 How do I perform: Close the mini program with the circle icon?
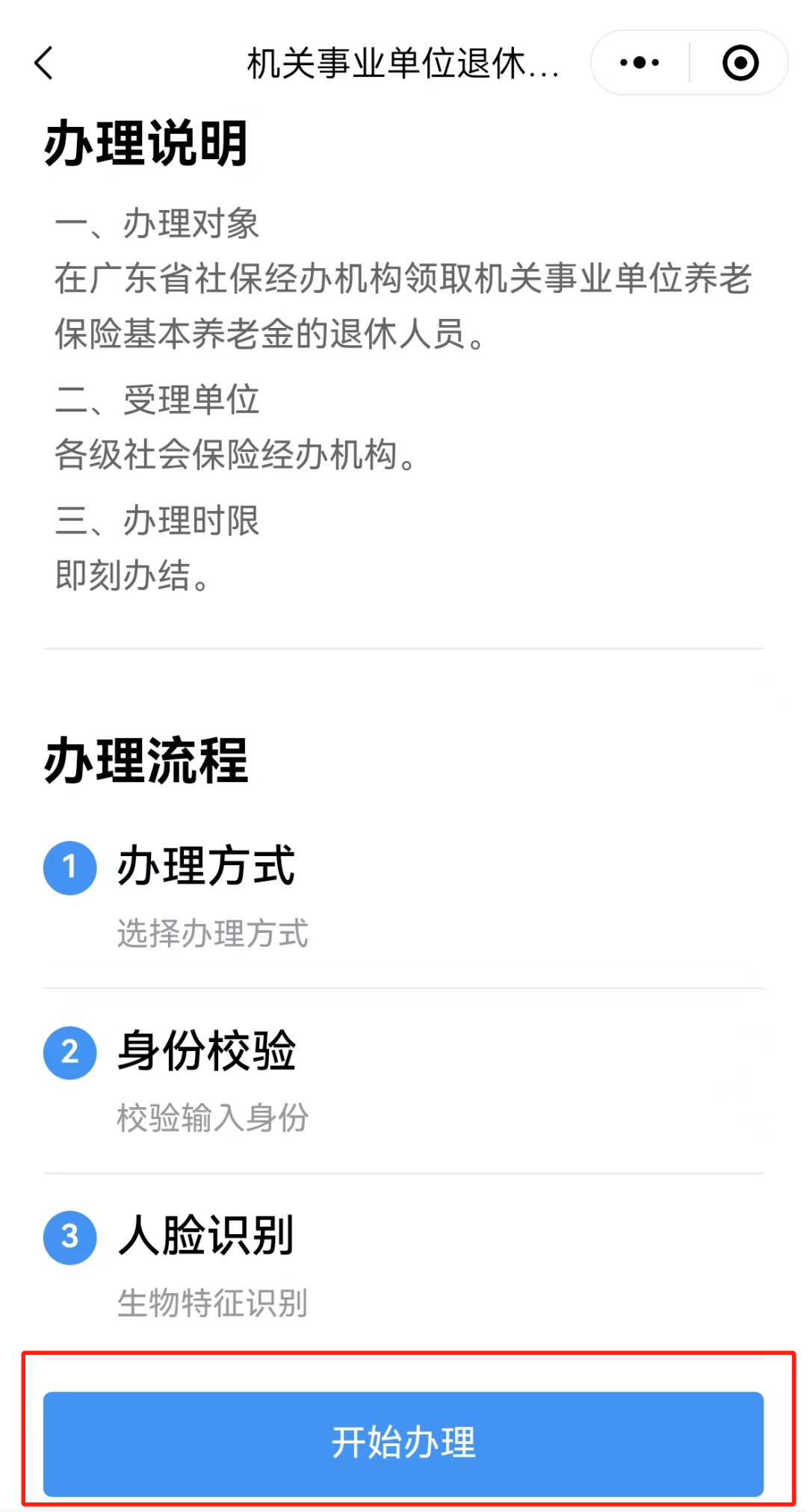[x=740, y=63]
